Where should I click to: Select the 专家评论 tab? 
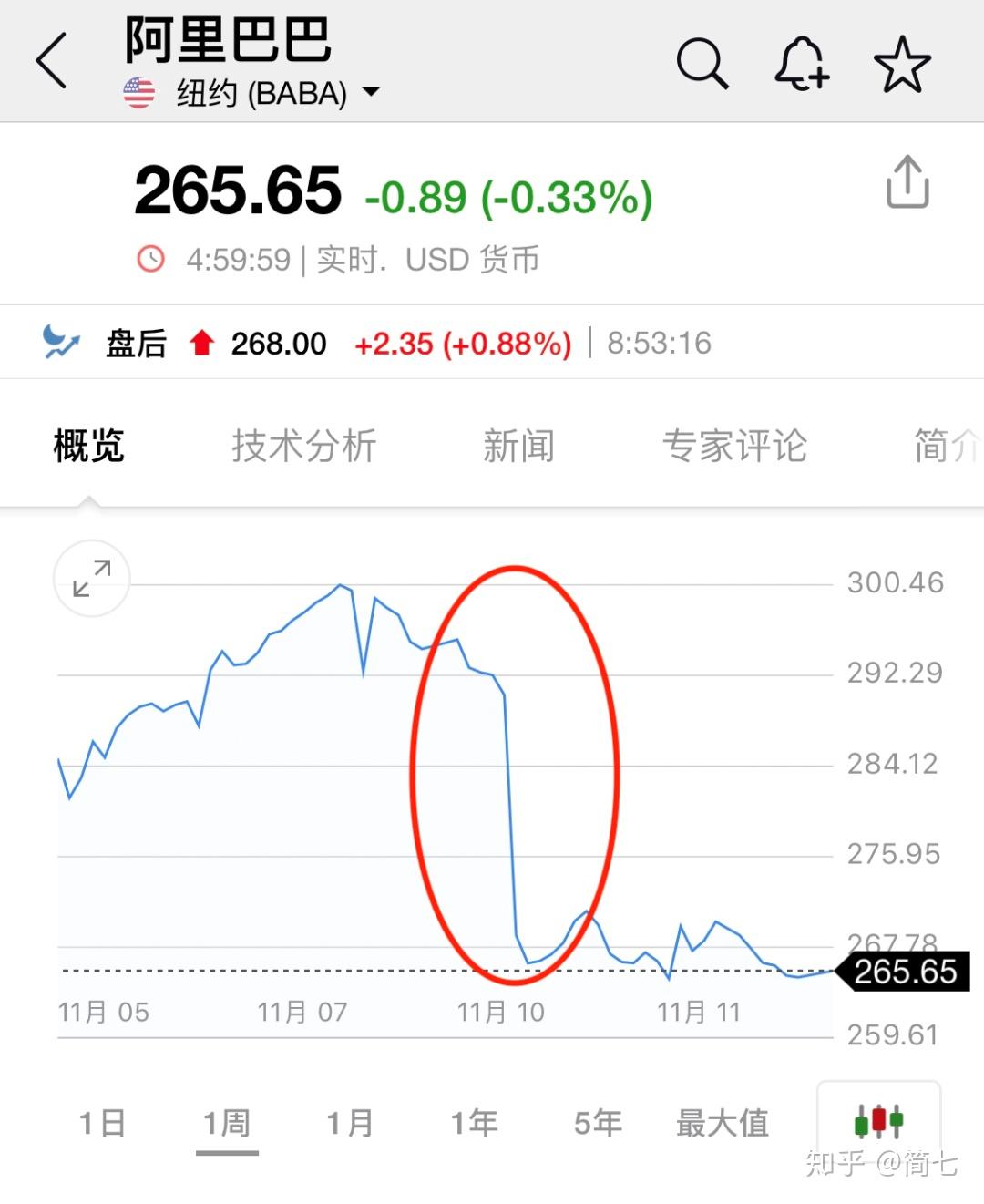tap(736, 446)
